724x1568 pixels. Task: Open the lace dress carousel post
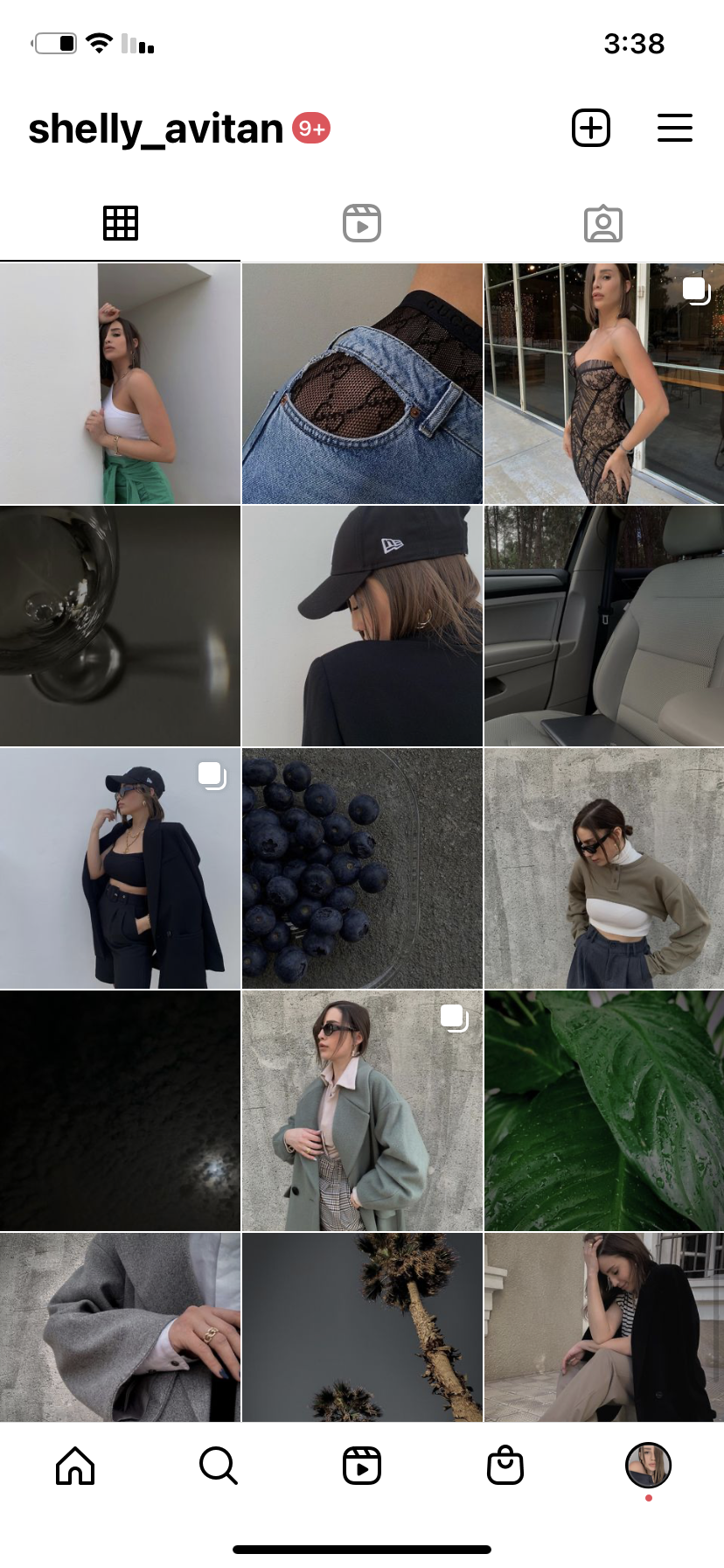pyautogui.click(x=604, y=384)
